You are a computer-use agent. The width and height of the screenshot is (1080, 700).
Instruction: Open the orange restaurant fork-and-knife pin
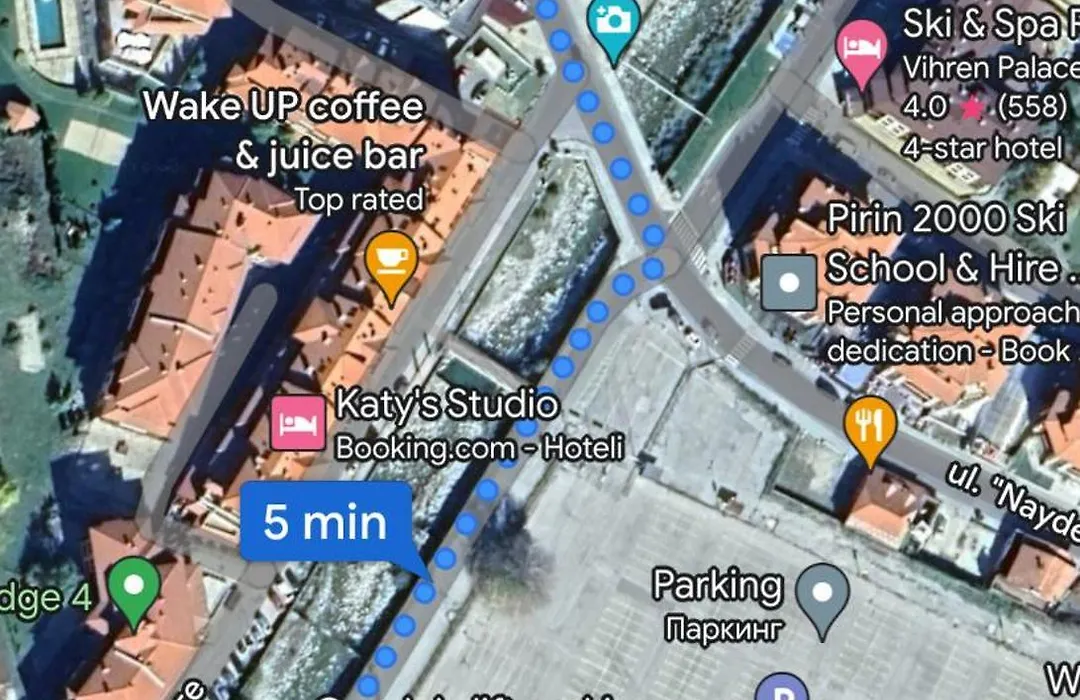870,427
